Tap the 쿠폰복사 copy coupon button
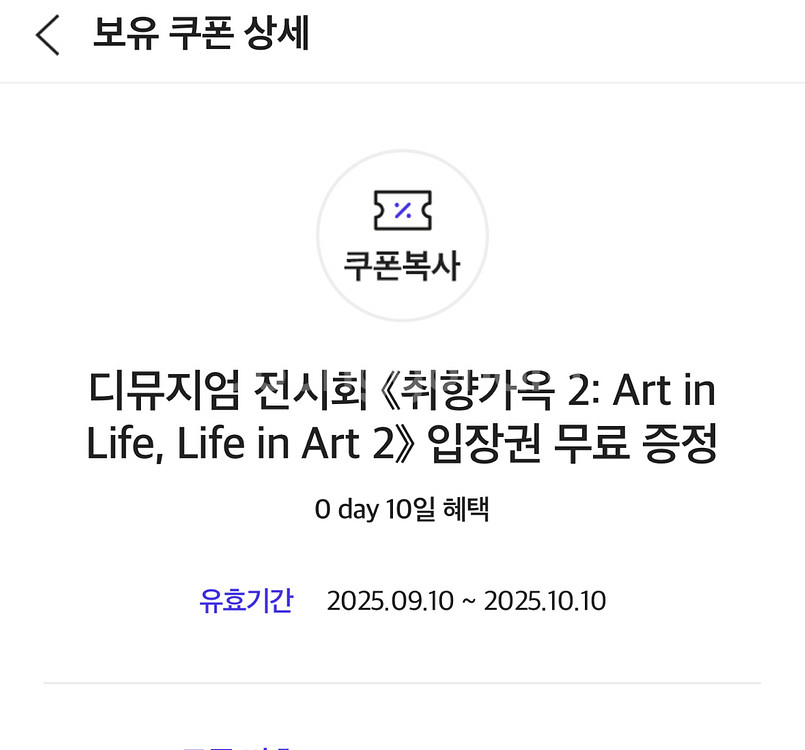The height and width of the screenshot is (750, 805). click(x=402, y=236)
